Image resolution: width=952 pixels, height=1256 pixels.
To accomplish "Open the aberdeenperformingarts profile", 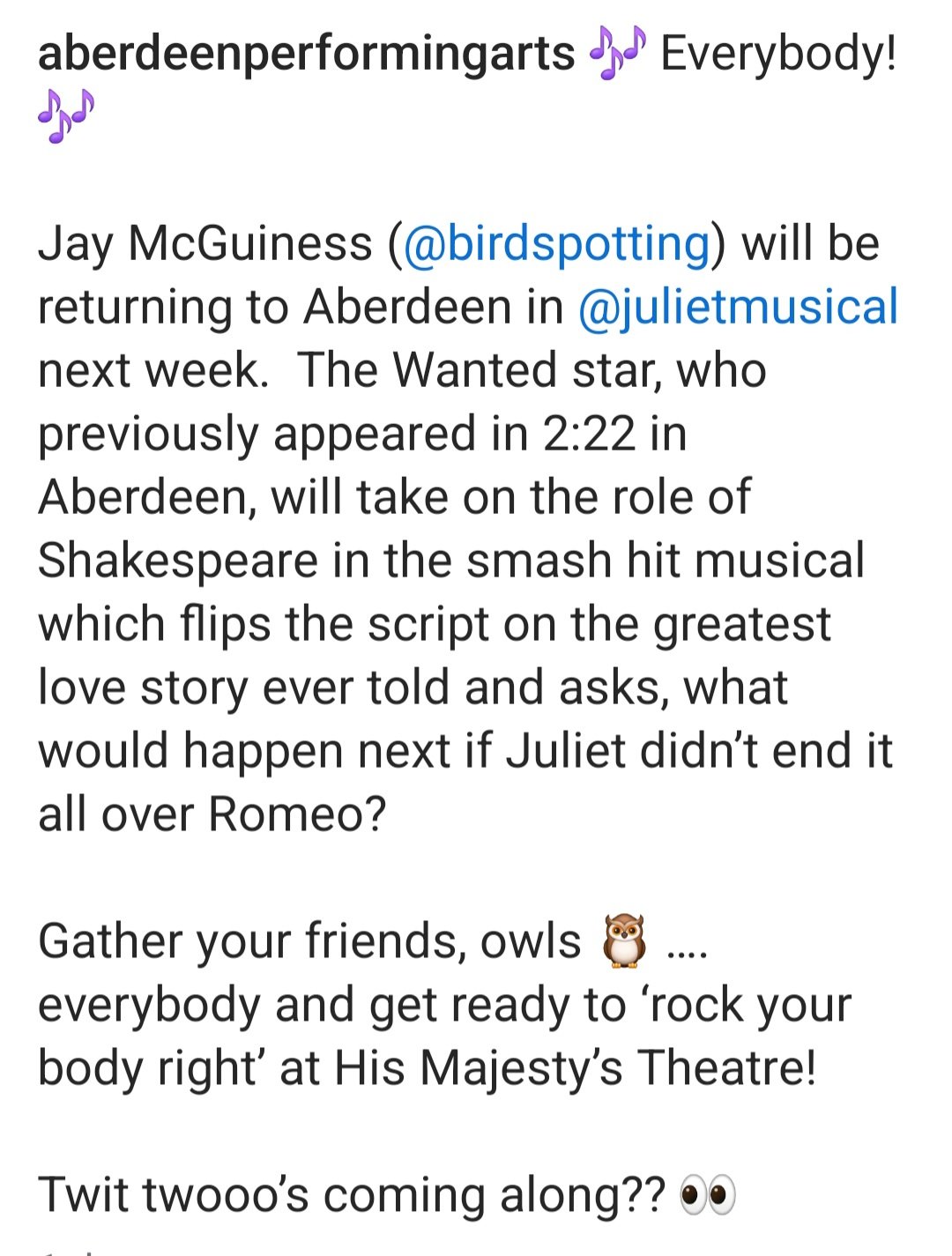I will pyautogui.click(x=306, y=53).
